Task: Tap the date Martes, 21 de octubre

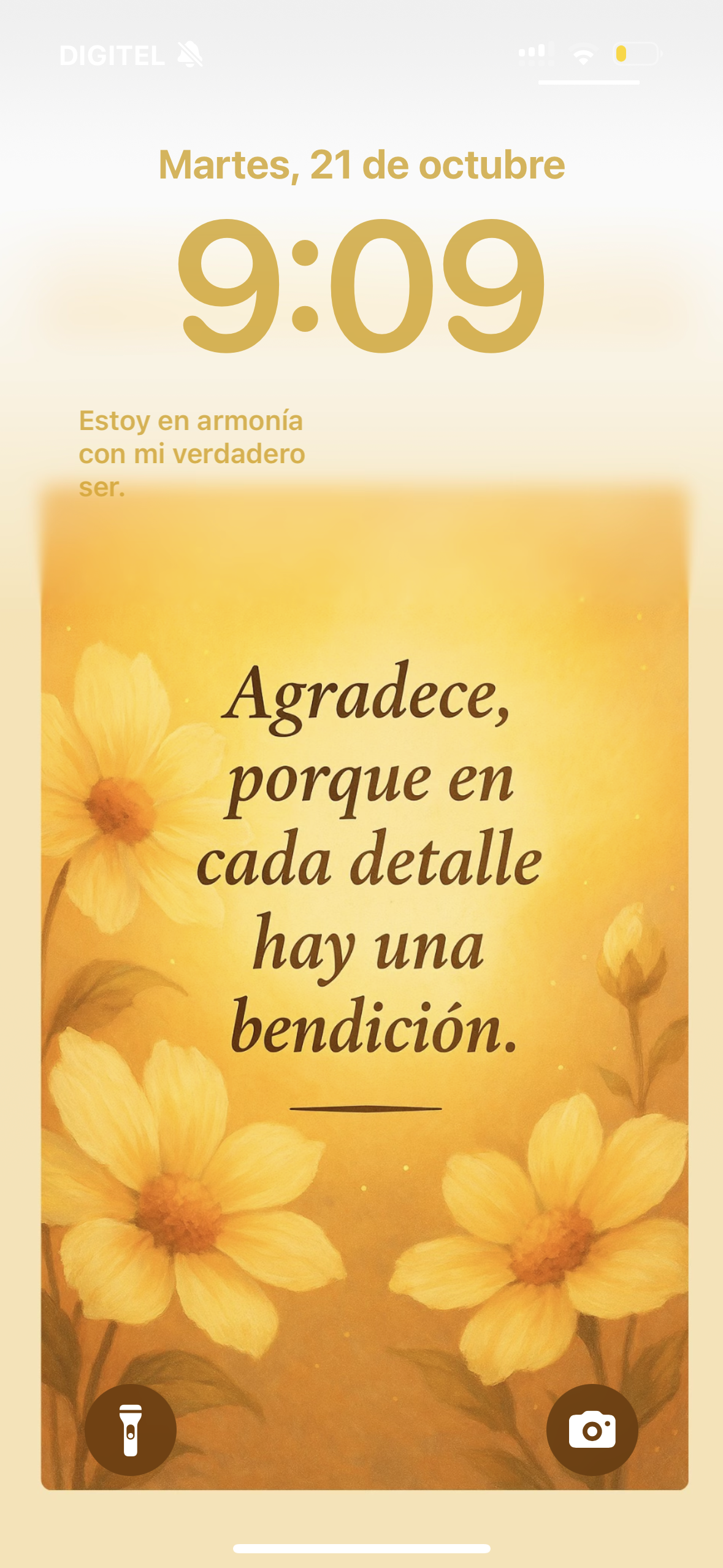Action: tap(361, 164)
